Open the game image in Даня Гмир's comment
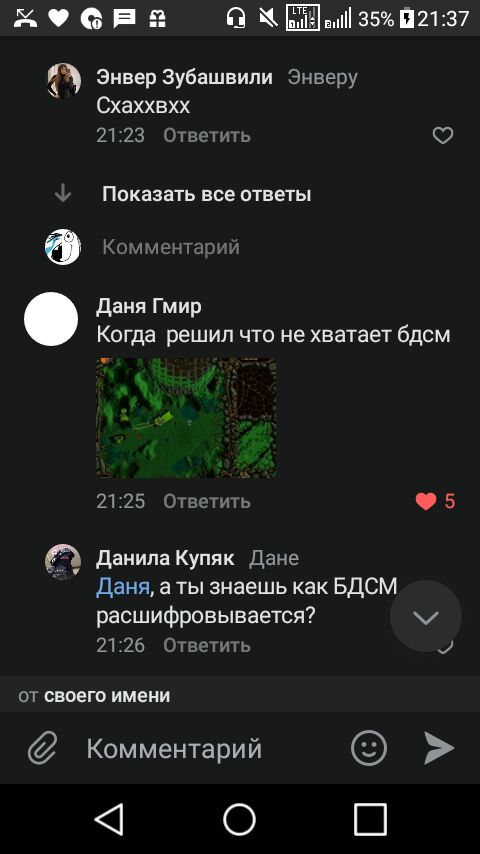Image resolution: width=480 pixels, height=854 pixels. click(x=186, y=418)
